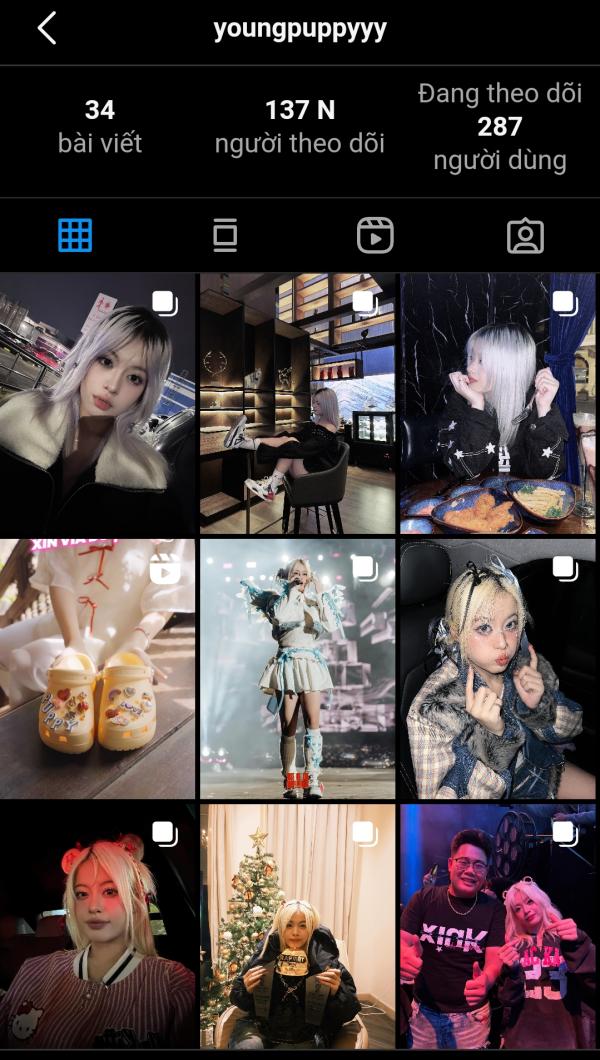The image size is (600, 1060).
Task: Switch to the tagged photos tab
Action: coord(525,236)
